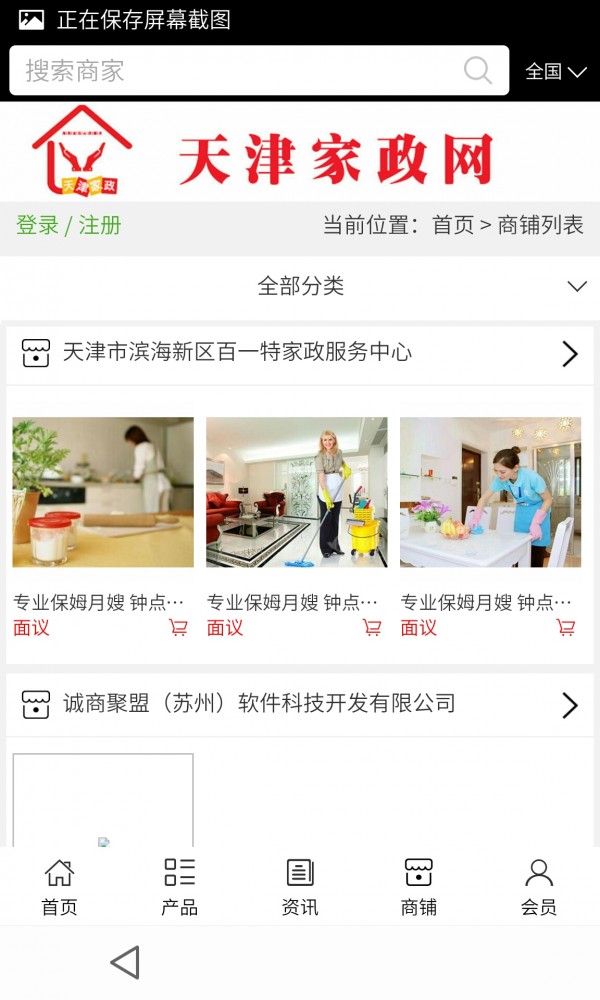Tap the 搜索商家 search field

[230, 71]
